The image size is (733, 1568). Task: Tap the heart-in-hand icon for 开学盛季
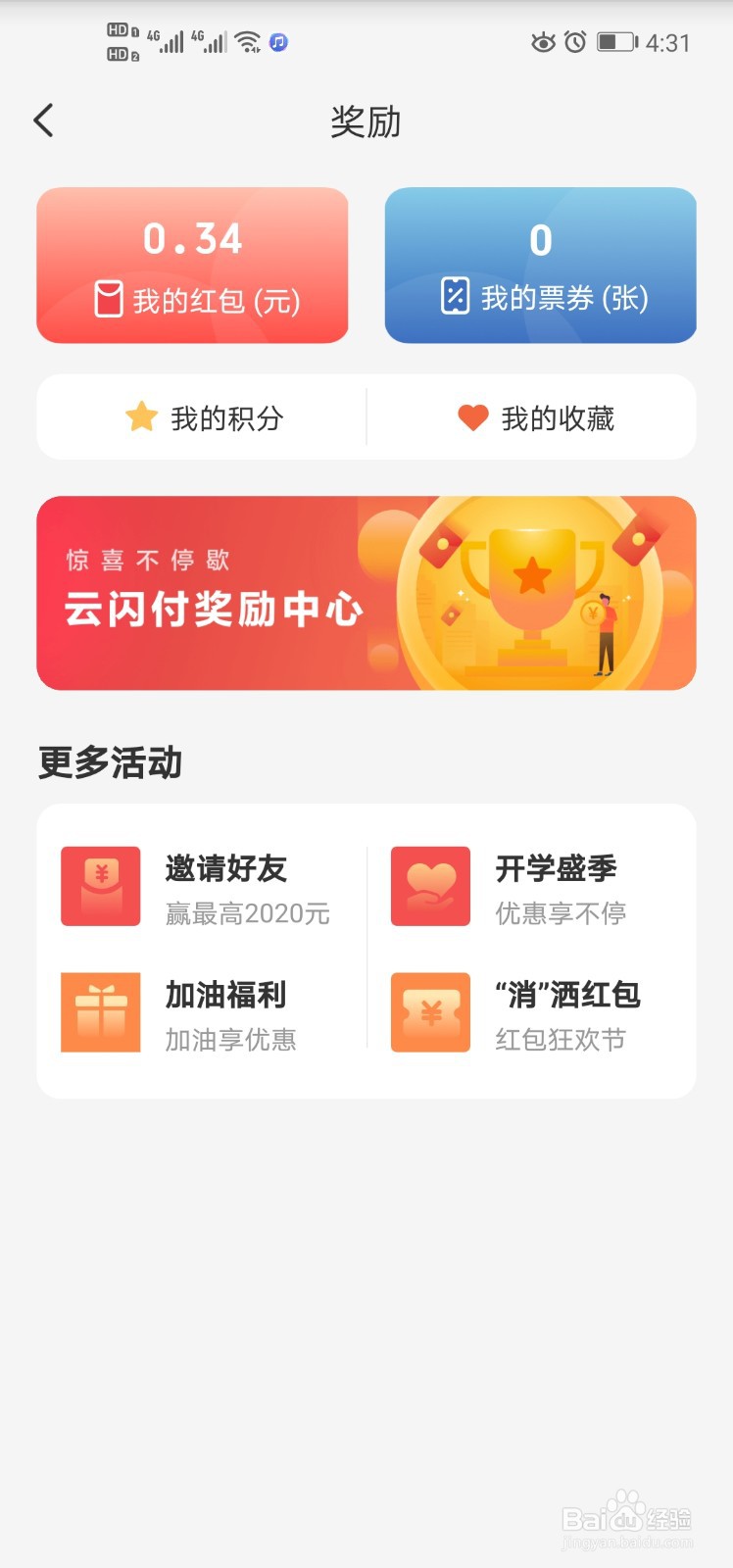click(429, 887)
